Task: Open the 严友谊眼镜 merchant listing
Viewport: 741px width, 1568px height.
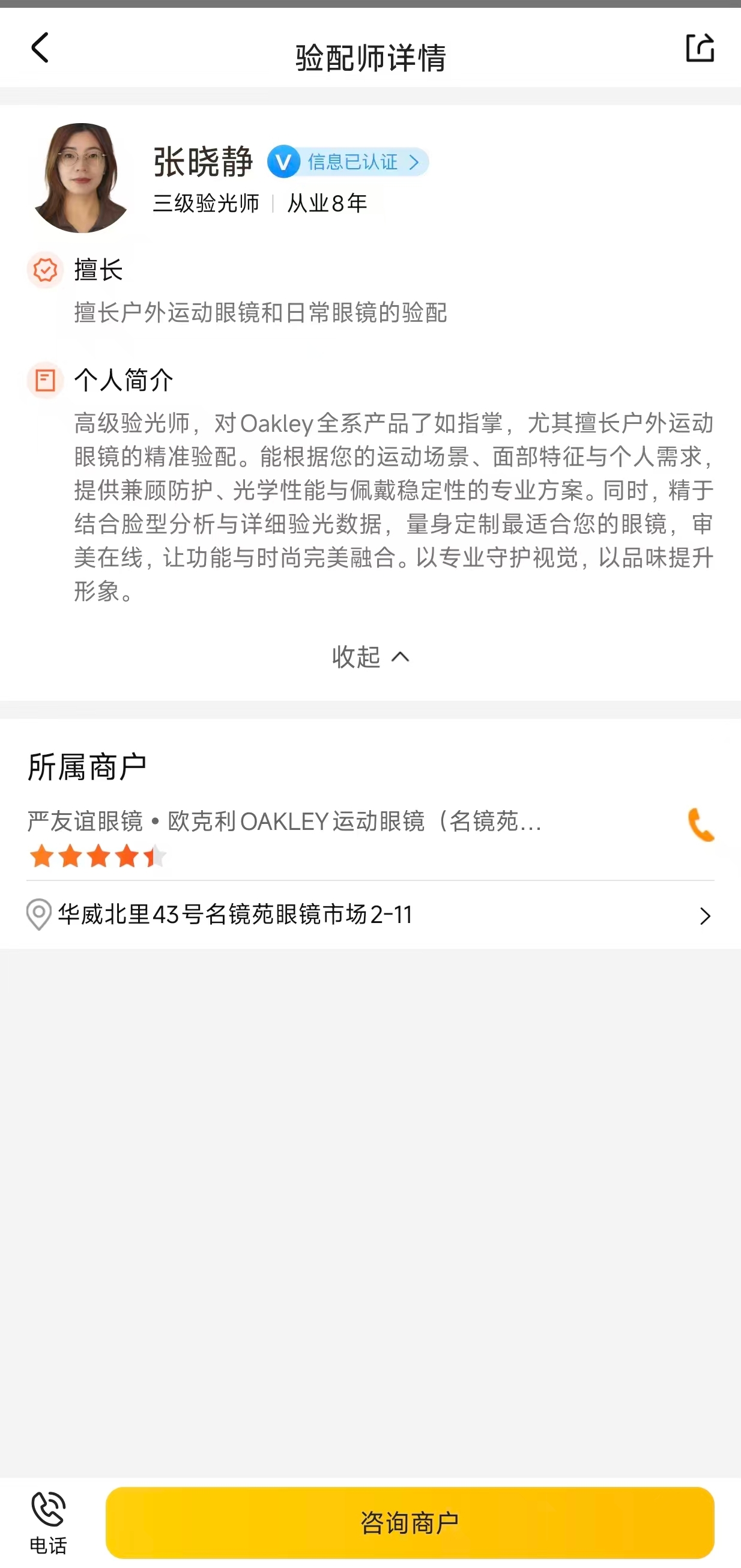Action: click(x=285, y=821)
